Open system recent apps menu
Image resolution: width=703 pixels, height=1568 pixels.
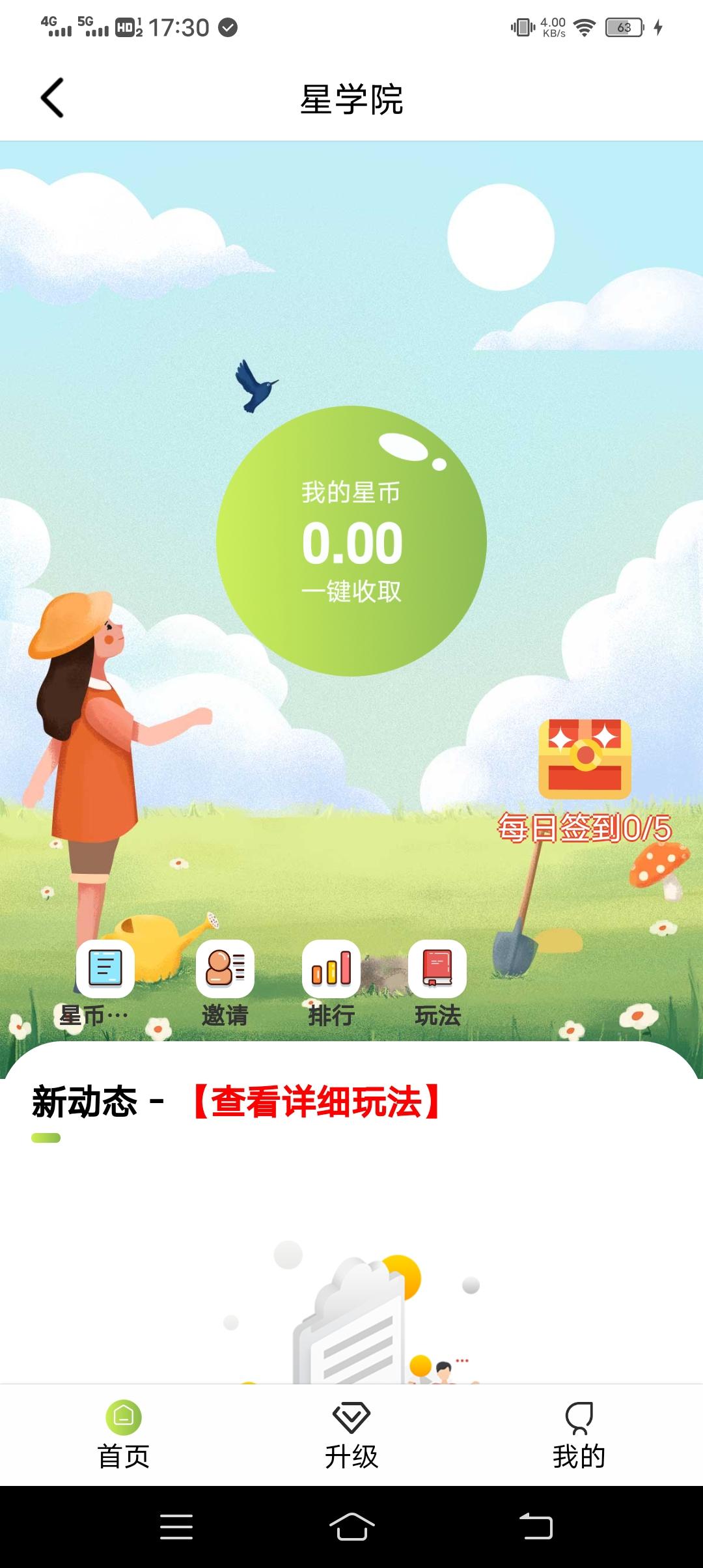(176, 1527)
